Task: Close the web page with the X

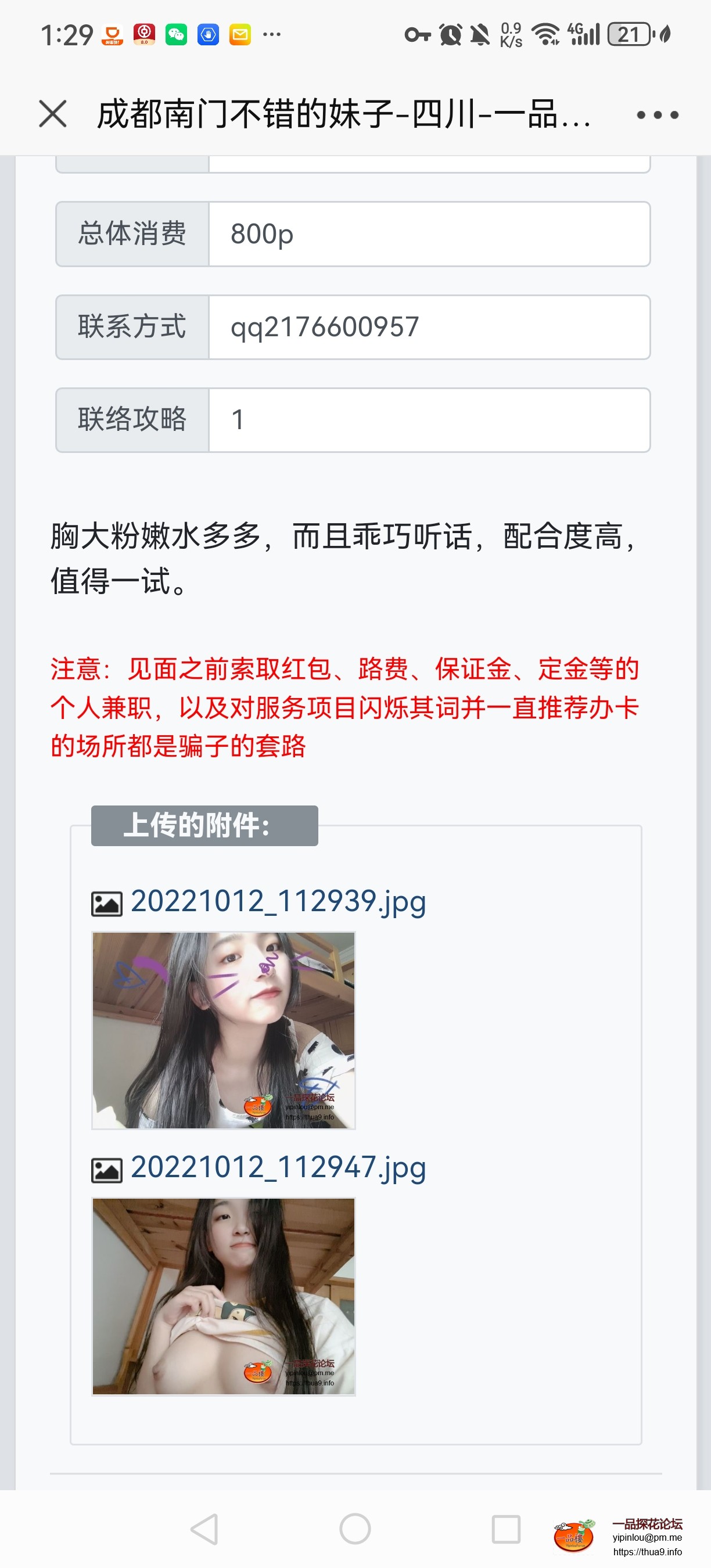Action: tap(53, 114)
